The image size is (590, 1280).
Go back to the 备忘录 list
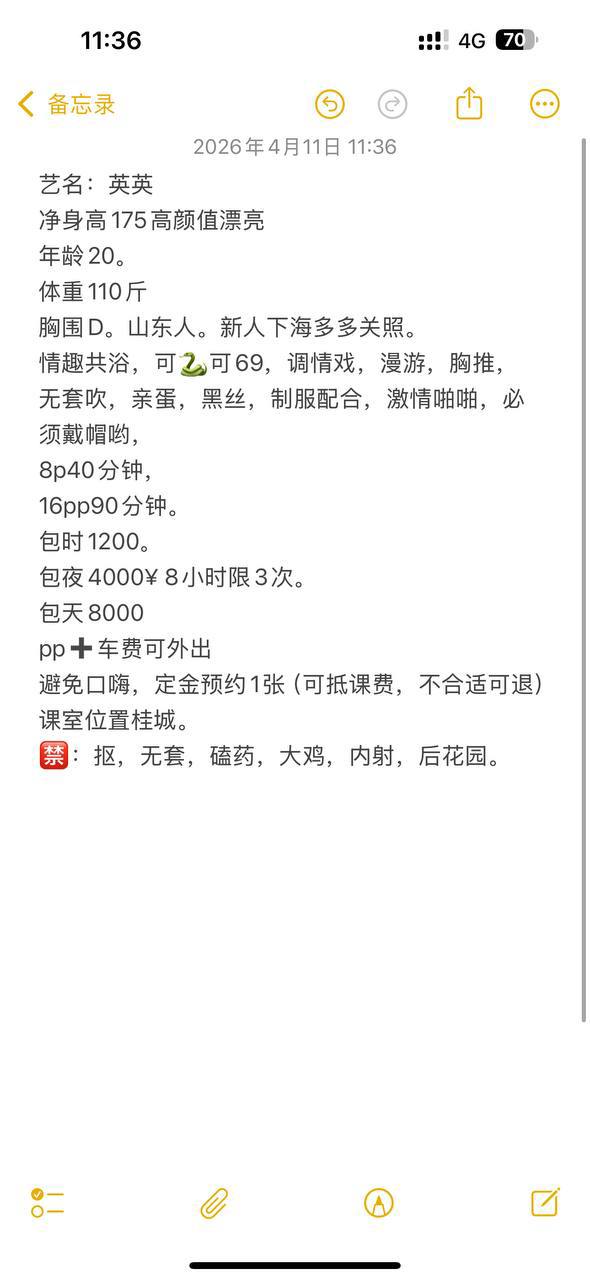(66, 104)
